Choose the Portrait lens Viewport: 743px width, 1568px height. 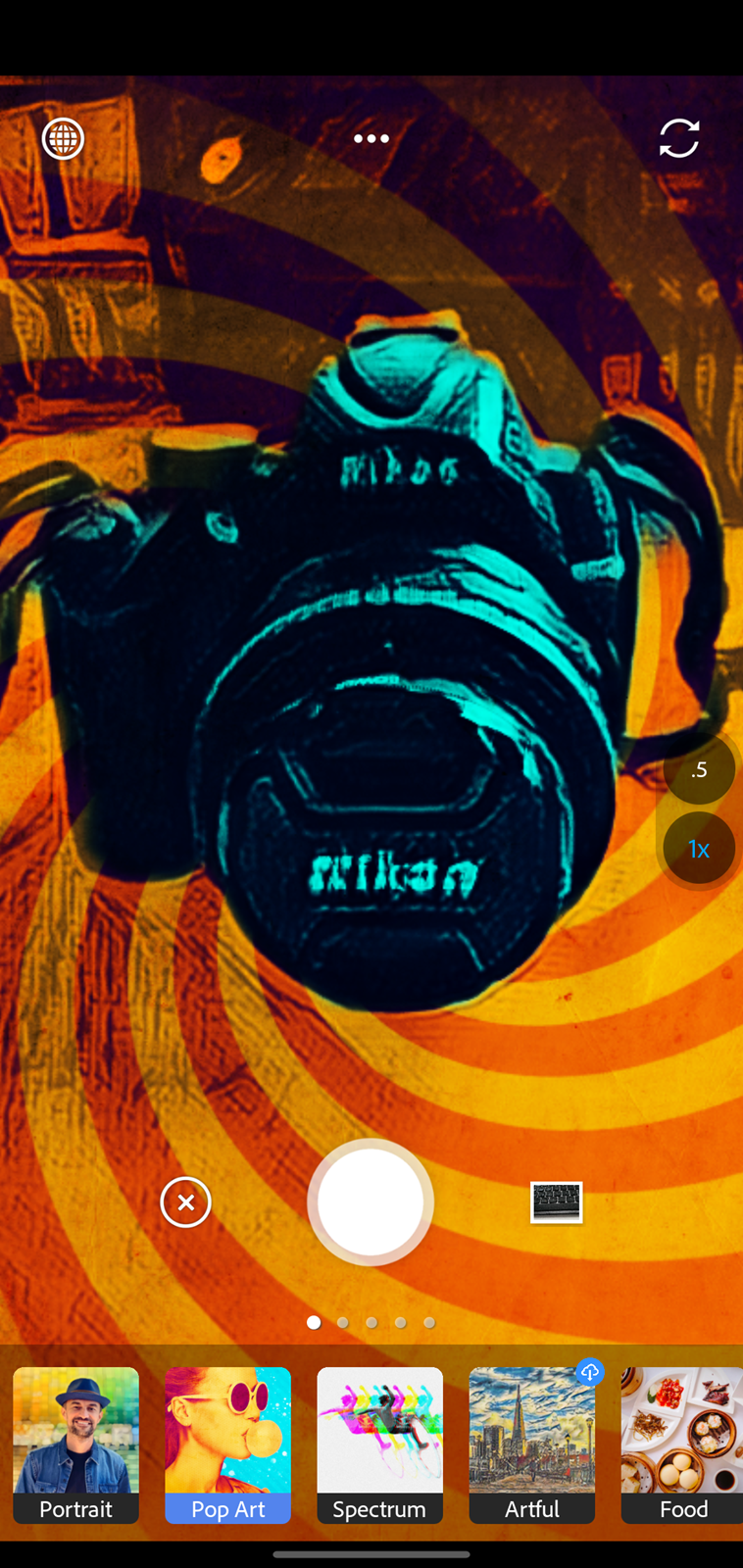click(x=75, y=1445)
